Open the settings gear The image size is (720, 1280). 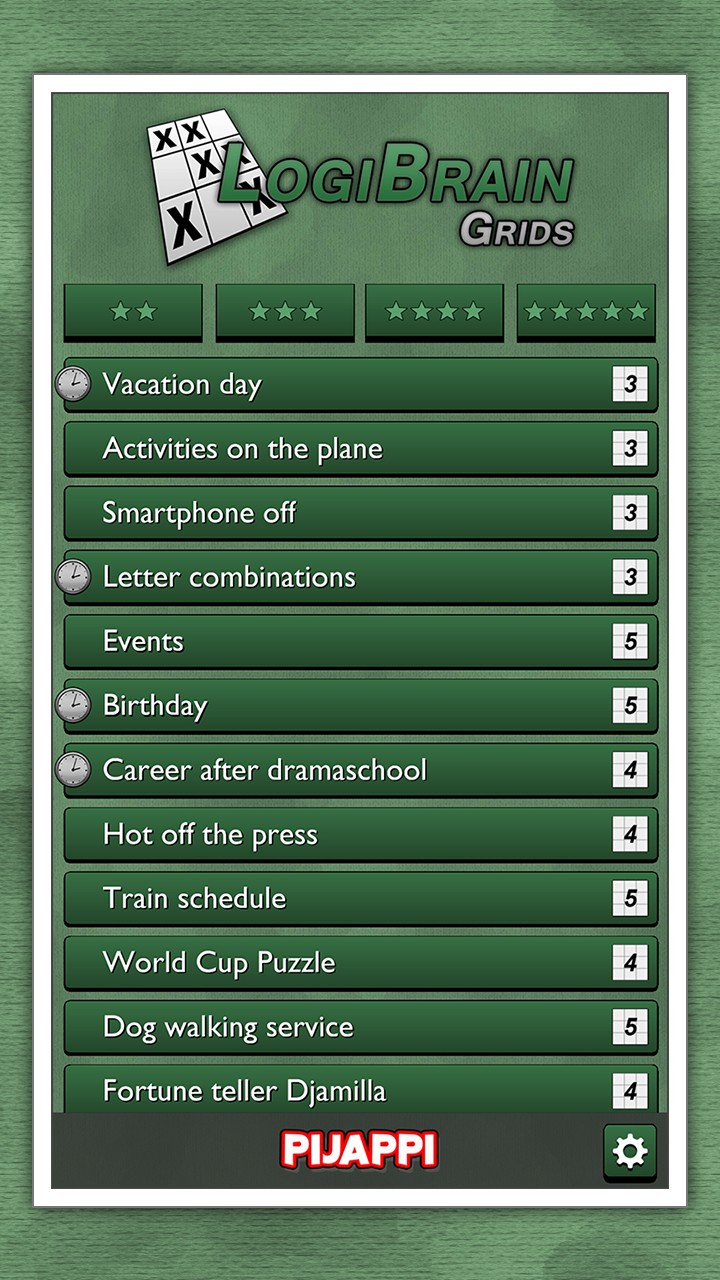(630, 1153)
